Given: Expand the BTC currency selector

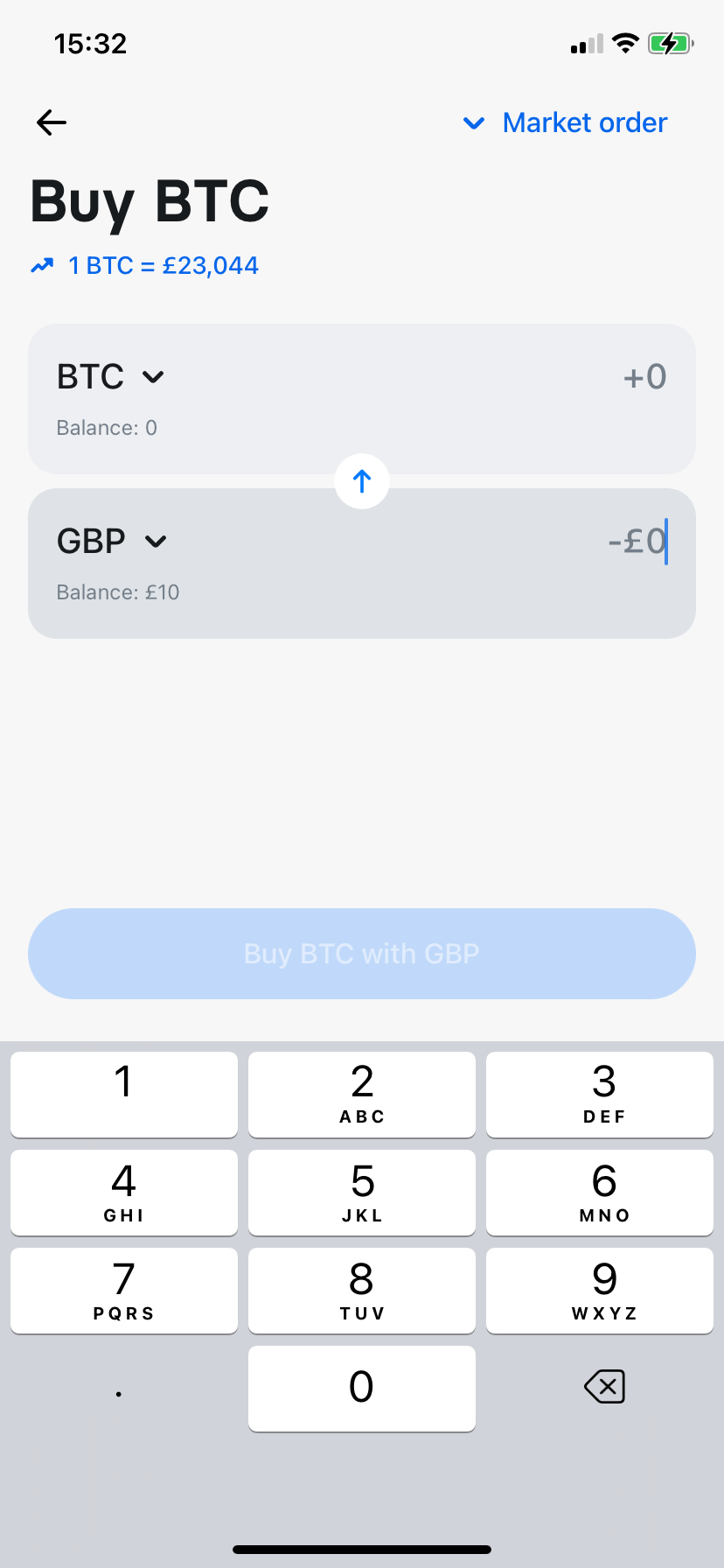Looking at the screenshot, I should coord(111,377).
